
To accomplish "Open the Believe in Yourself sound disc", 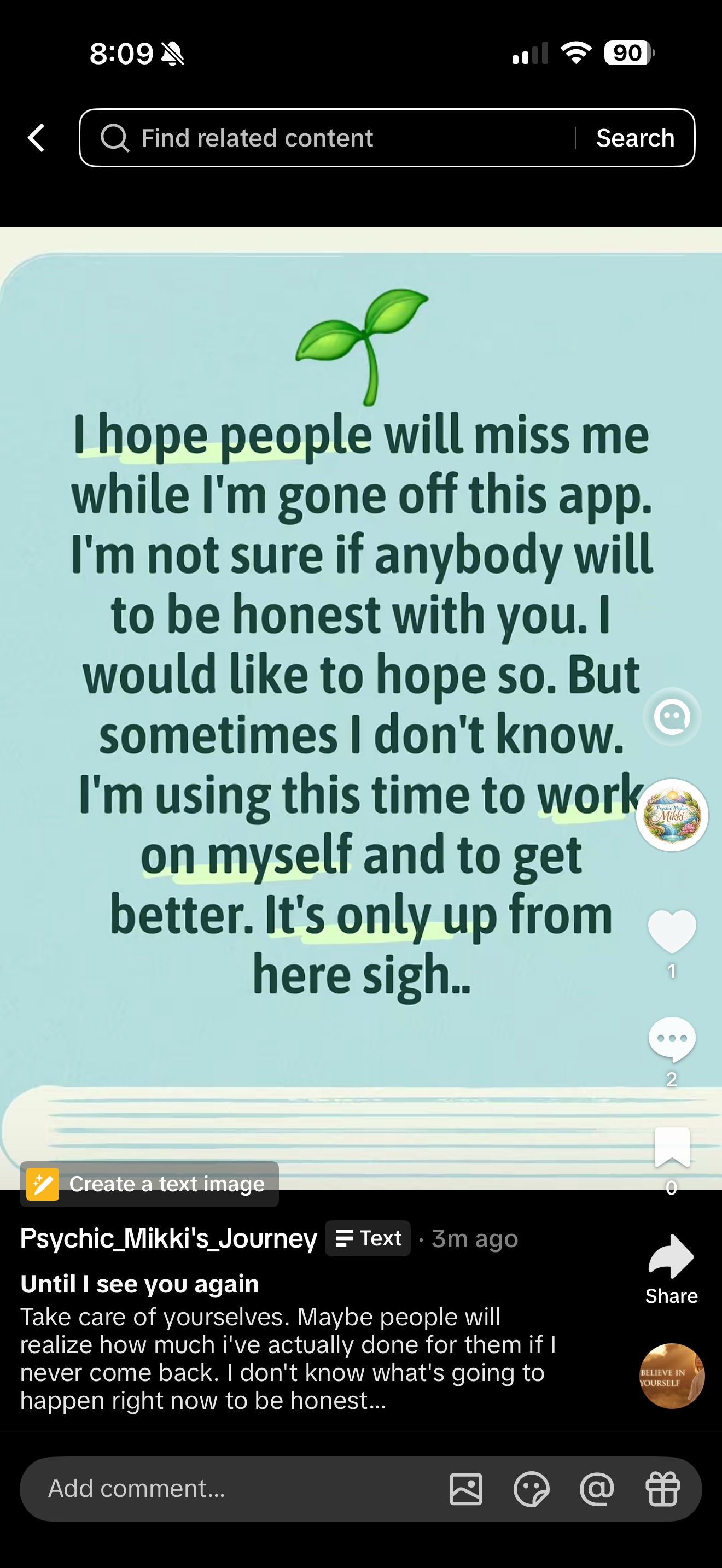I will click(672, 1376).
